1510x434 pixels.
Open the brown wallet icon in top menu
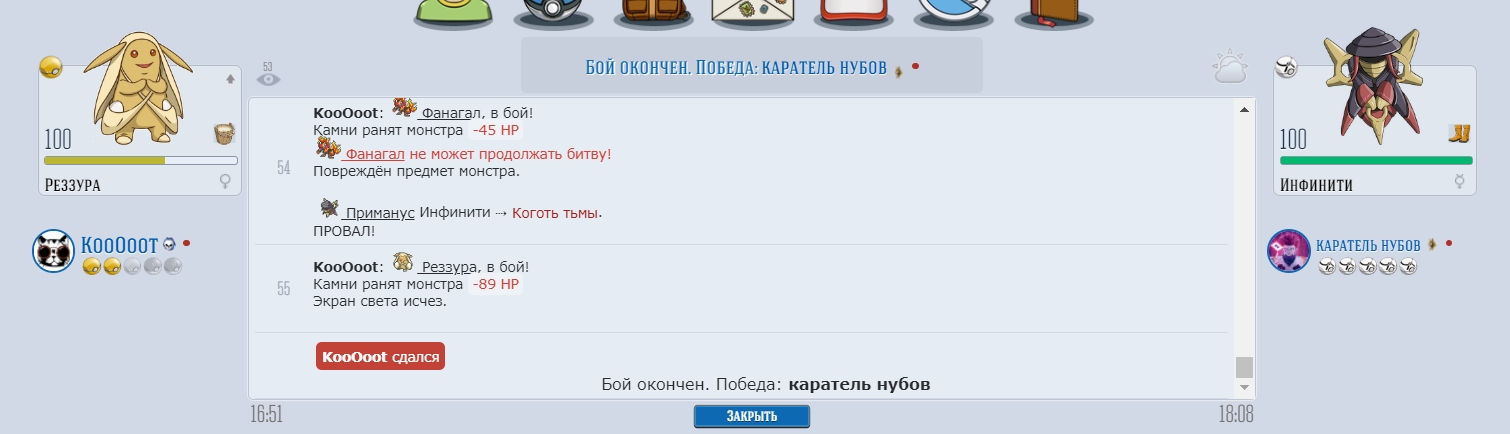click(1053, 12)
